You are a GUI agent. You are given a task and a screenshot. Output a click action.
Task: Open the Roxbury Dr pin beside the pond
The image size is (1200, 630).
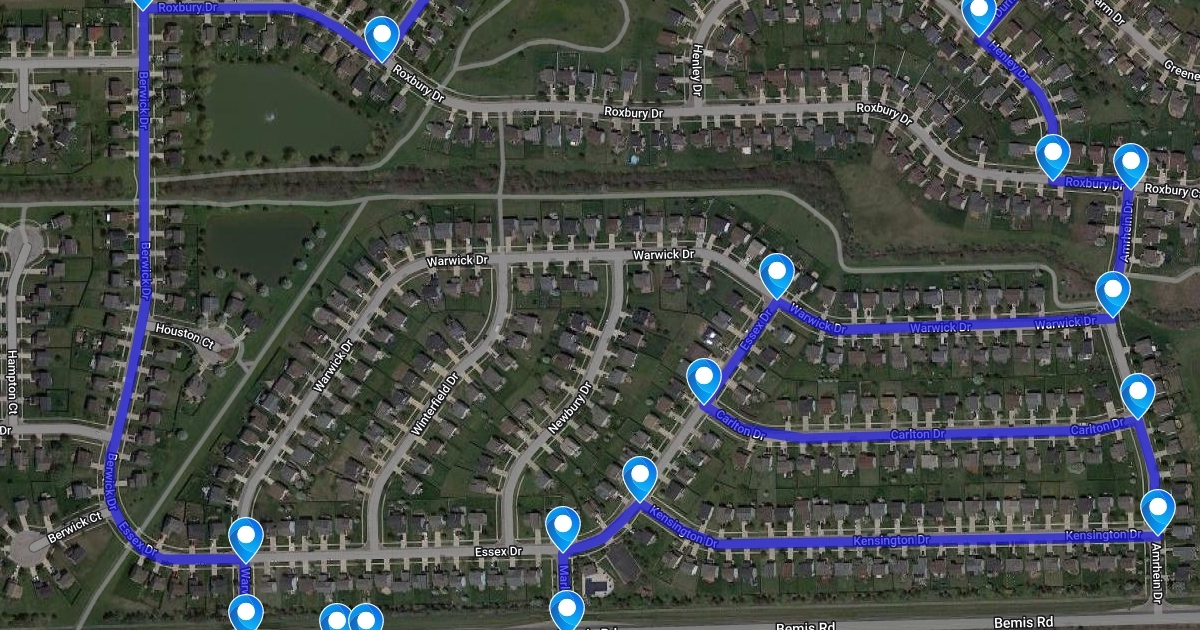382,37
